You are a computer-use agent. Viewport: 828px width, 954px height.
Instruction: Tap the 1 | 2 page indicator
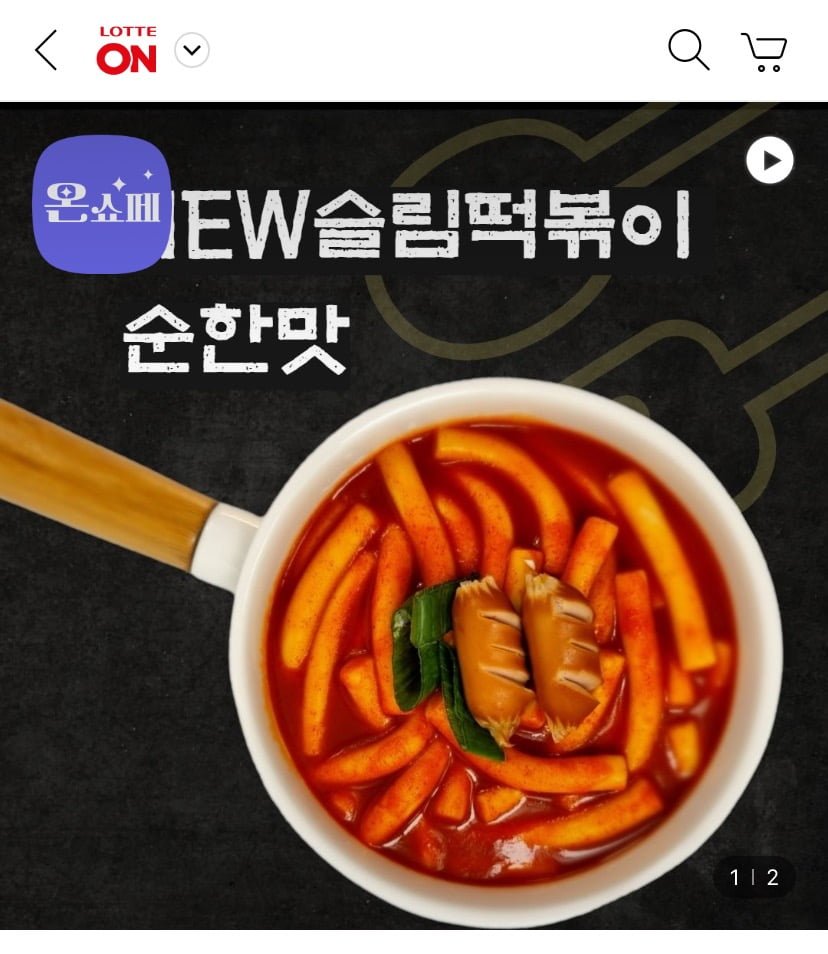tap(754, 877)
